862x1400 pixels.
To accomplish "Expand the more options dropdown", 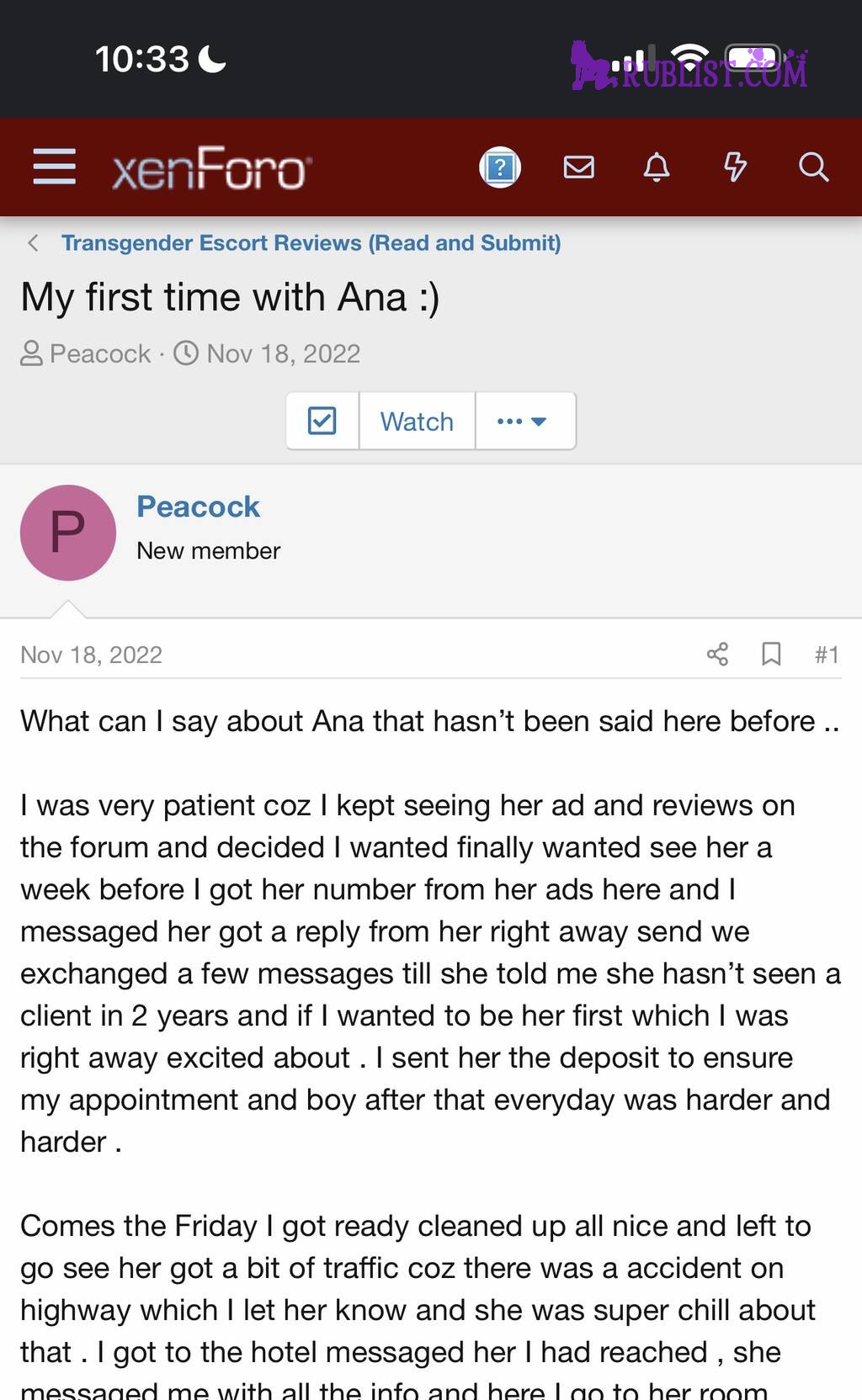I will 525,421.
